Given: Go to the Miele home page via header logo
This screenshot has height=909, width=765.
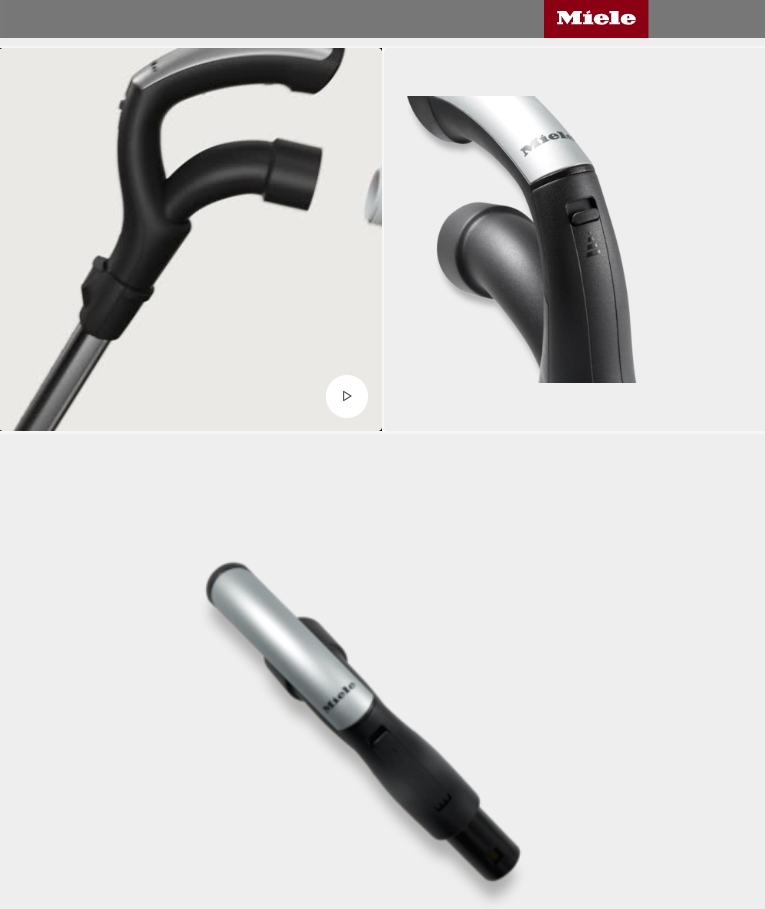Looking at the screenshot, I should (596, 19).
